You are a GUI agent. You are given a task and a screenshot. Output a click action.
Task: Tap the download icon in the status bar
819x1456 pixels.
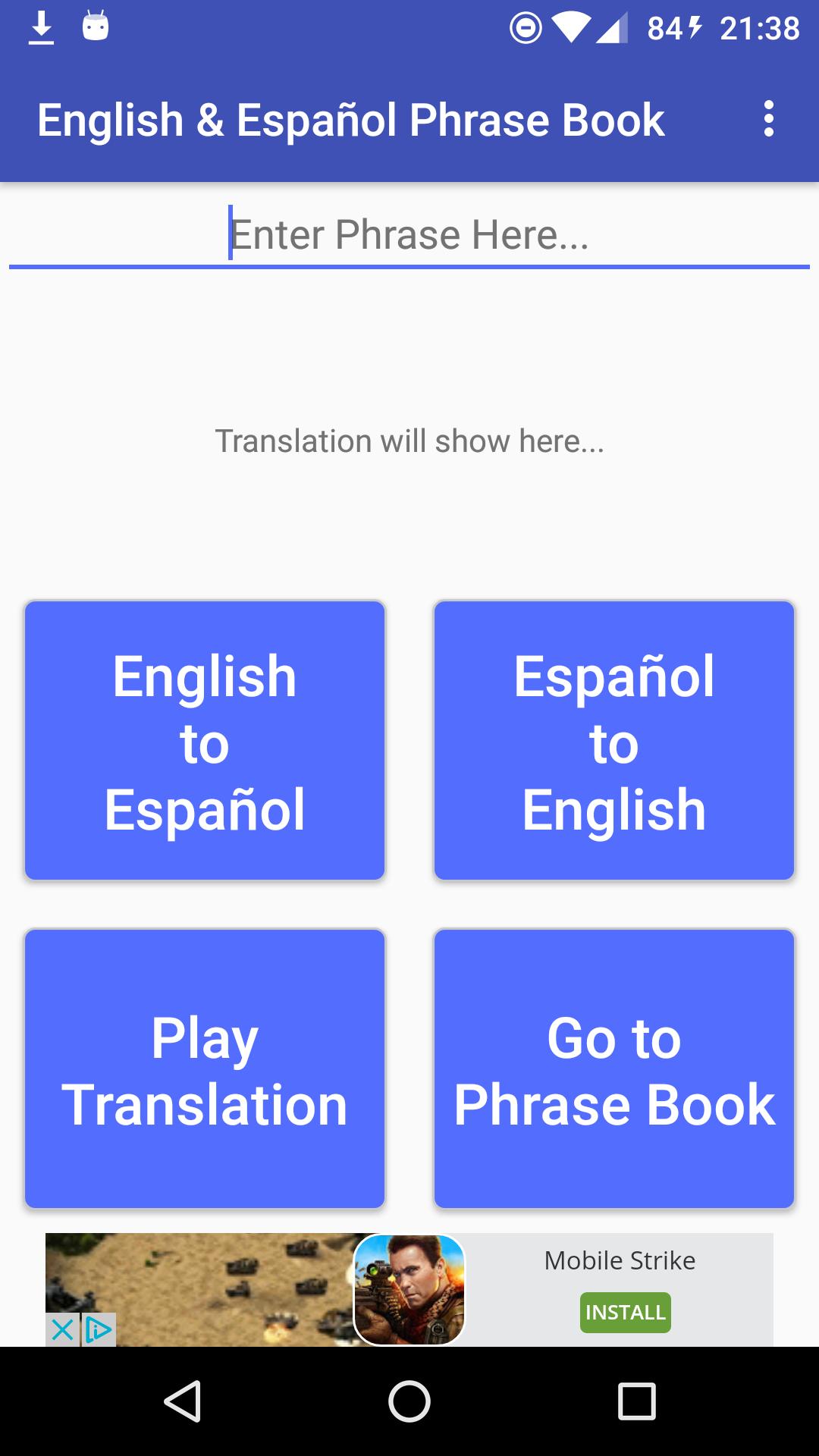tap(41, 27)
